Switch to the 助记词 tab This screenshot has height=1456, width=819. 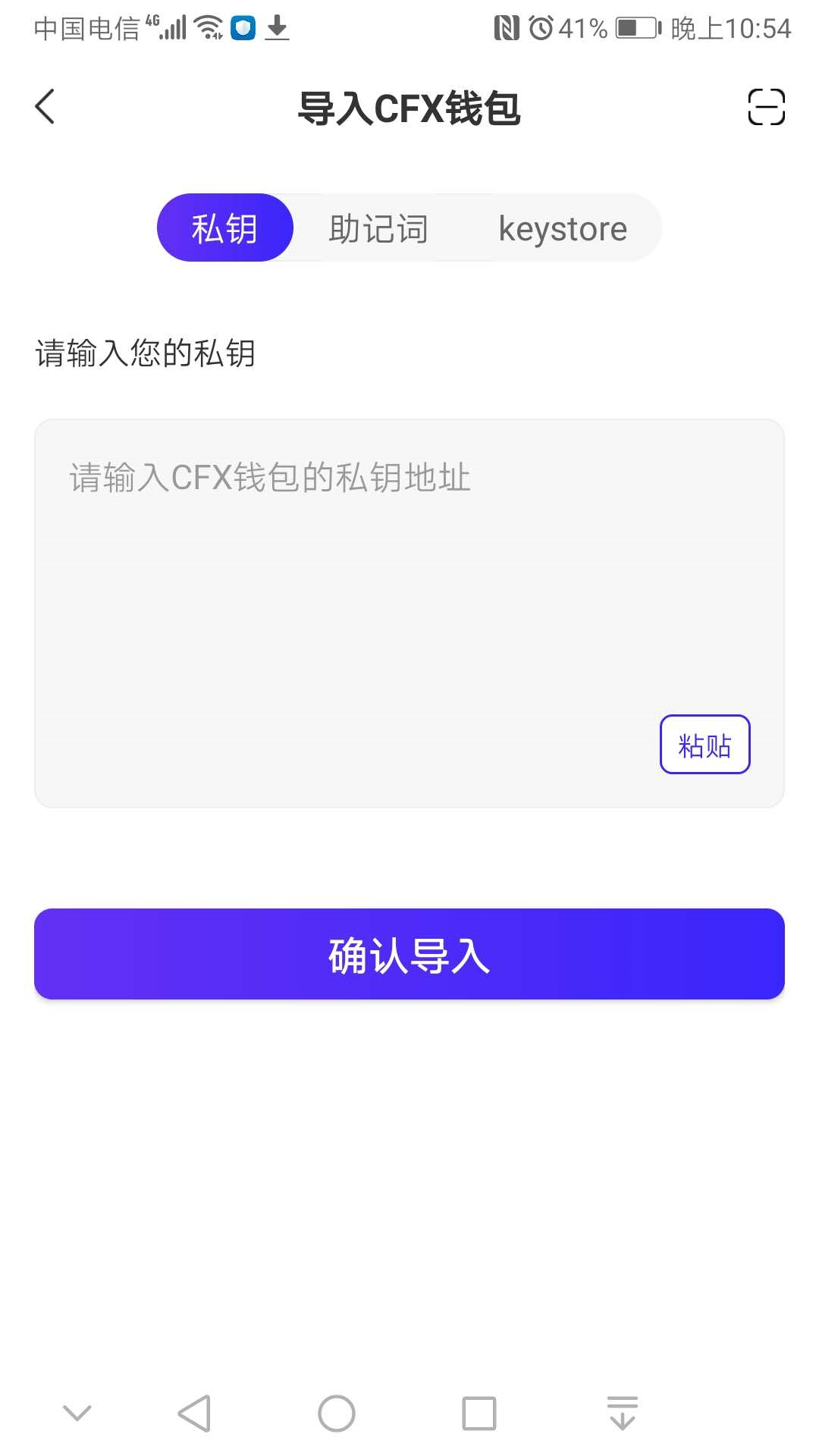[378, 228]
